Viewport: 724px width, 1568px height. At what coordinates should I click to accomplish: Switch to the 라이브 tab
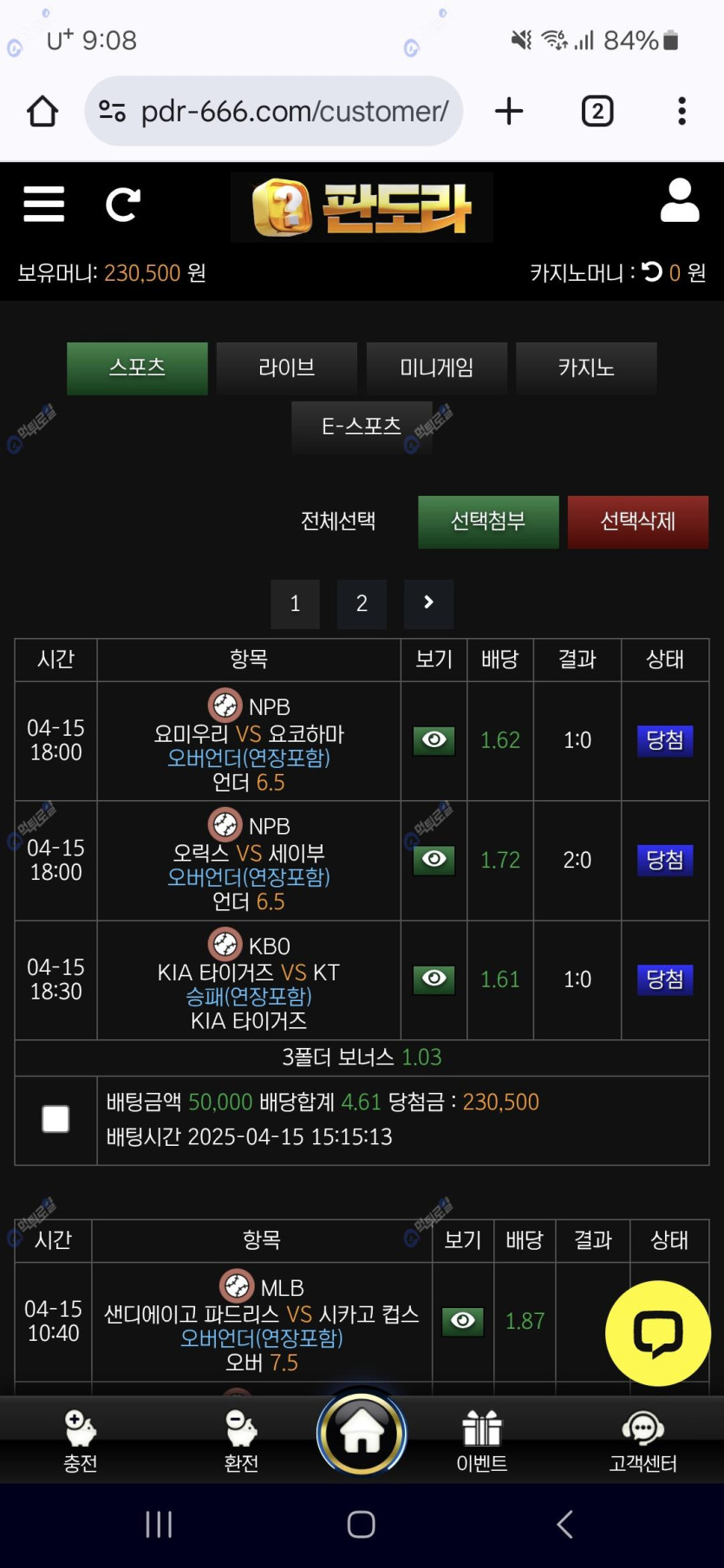pos(286,368)
